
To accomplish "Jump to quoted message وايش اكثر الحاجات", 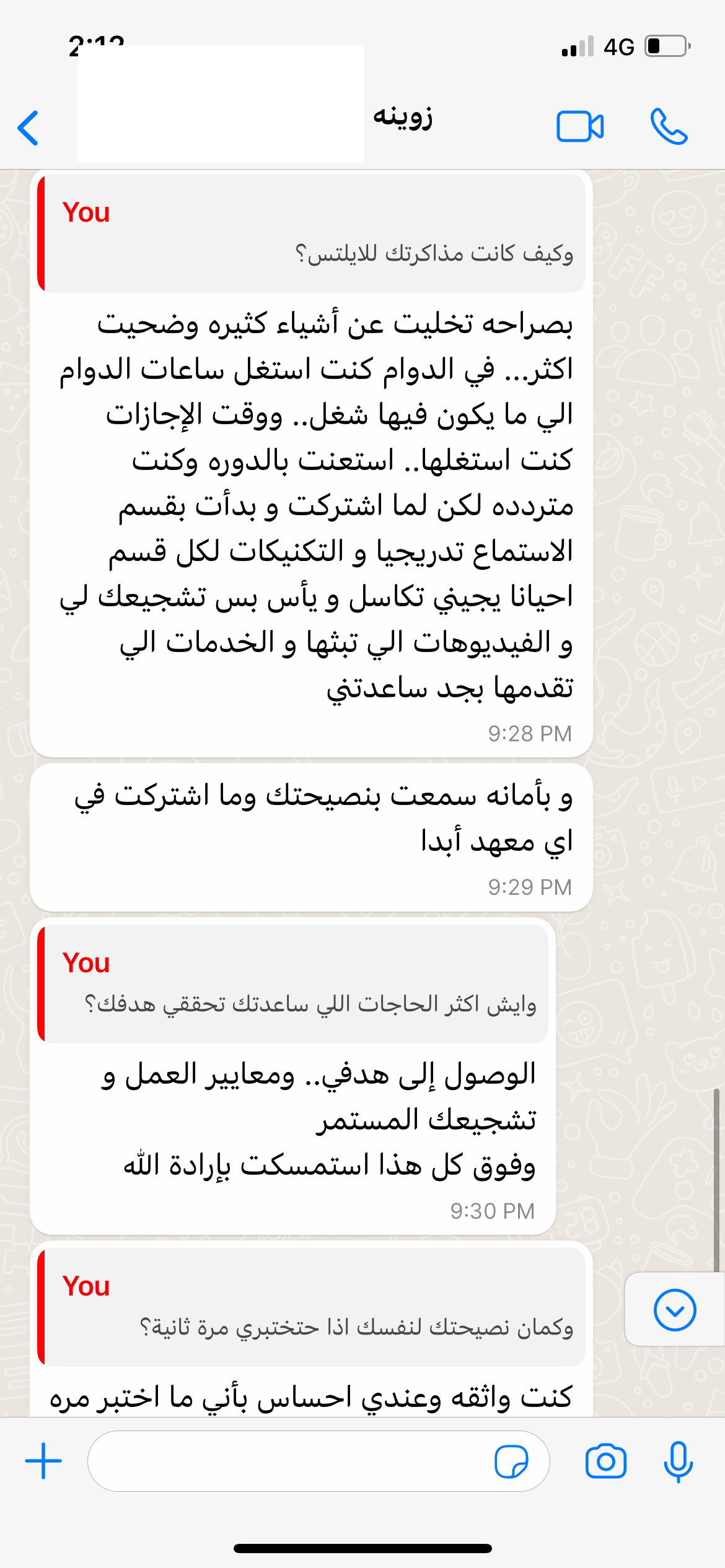I will 293,984.
